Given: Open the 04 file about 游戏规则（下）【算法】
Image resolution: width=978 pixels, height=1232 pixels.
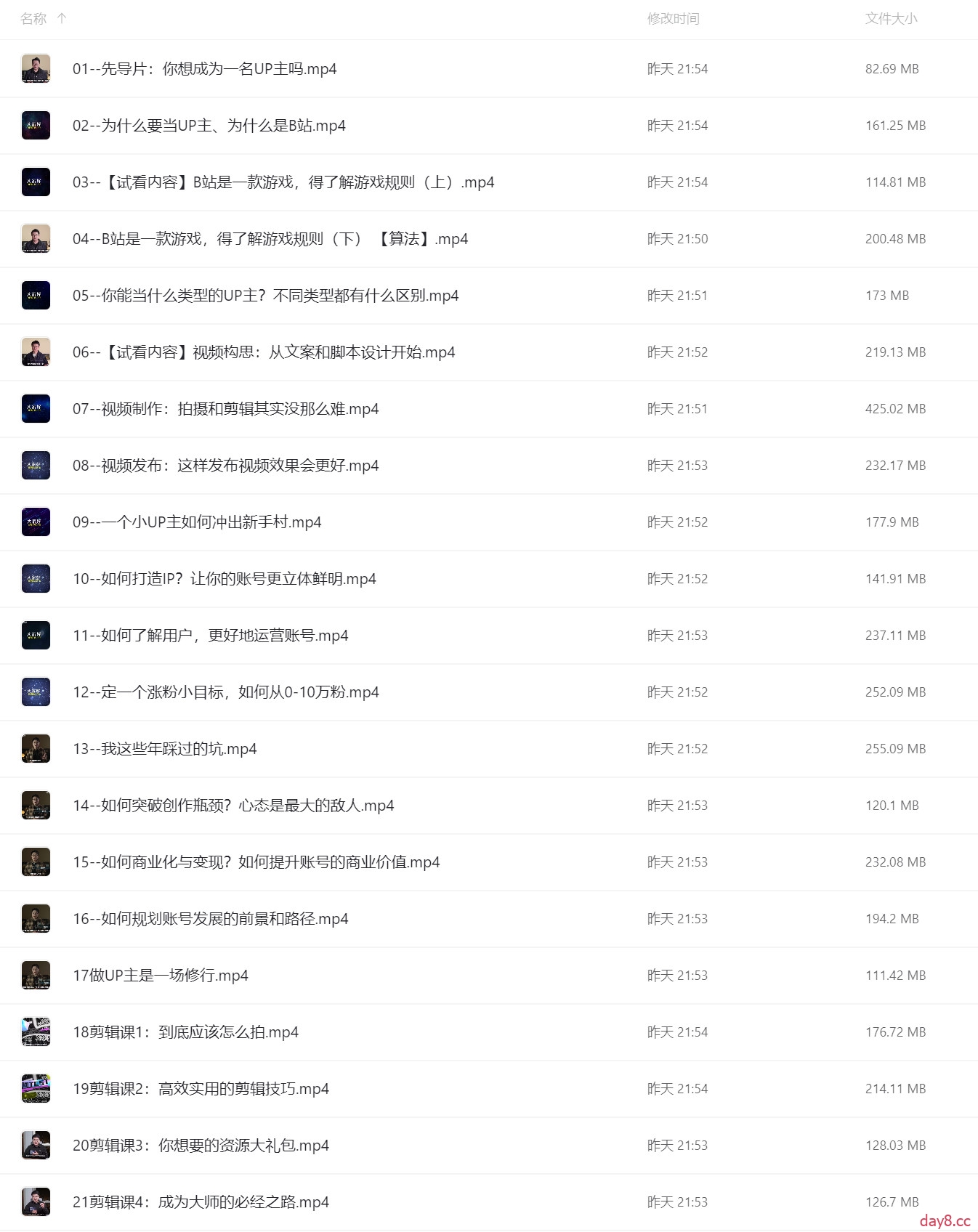Looking at the screenshot, I should tap(270, 239).
